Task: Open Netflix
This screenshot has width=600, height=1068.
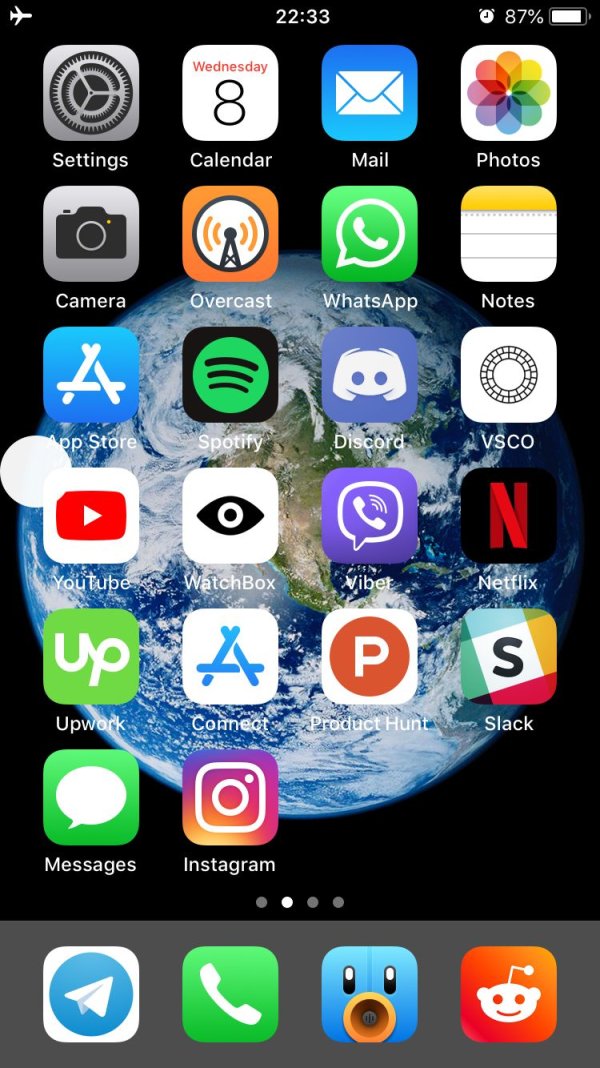Action: [x=508, y=516]
